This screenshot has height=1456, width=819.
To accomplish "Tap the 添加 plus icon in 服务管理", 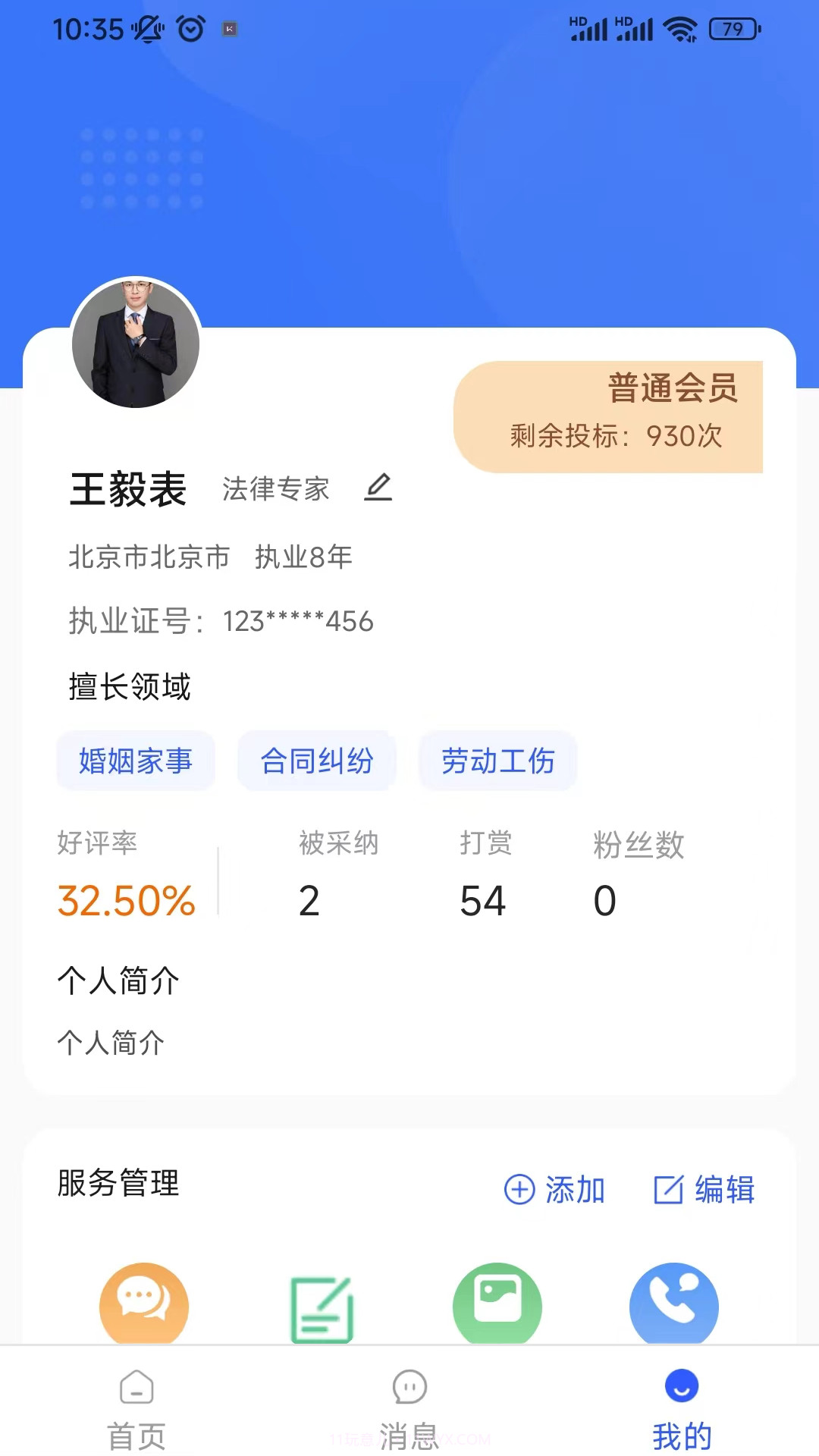I will (519, 1191).
